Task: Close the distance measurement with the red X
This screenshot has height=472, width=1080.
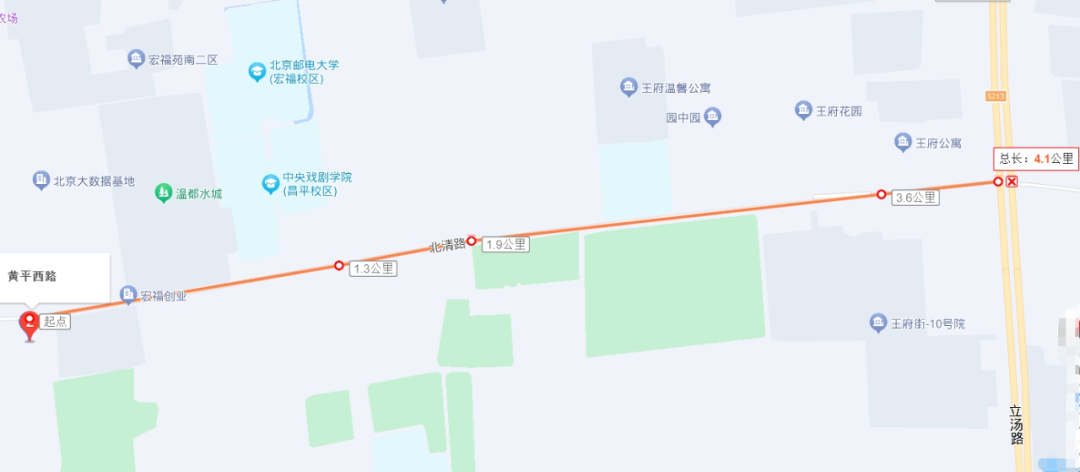Action: 1013,181
